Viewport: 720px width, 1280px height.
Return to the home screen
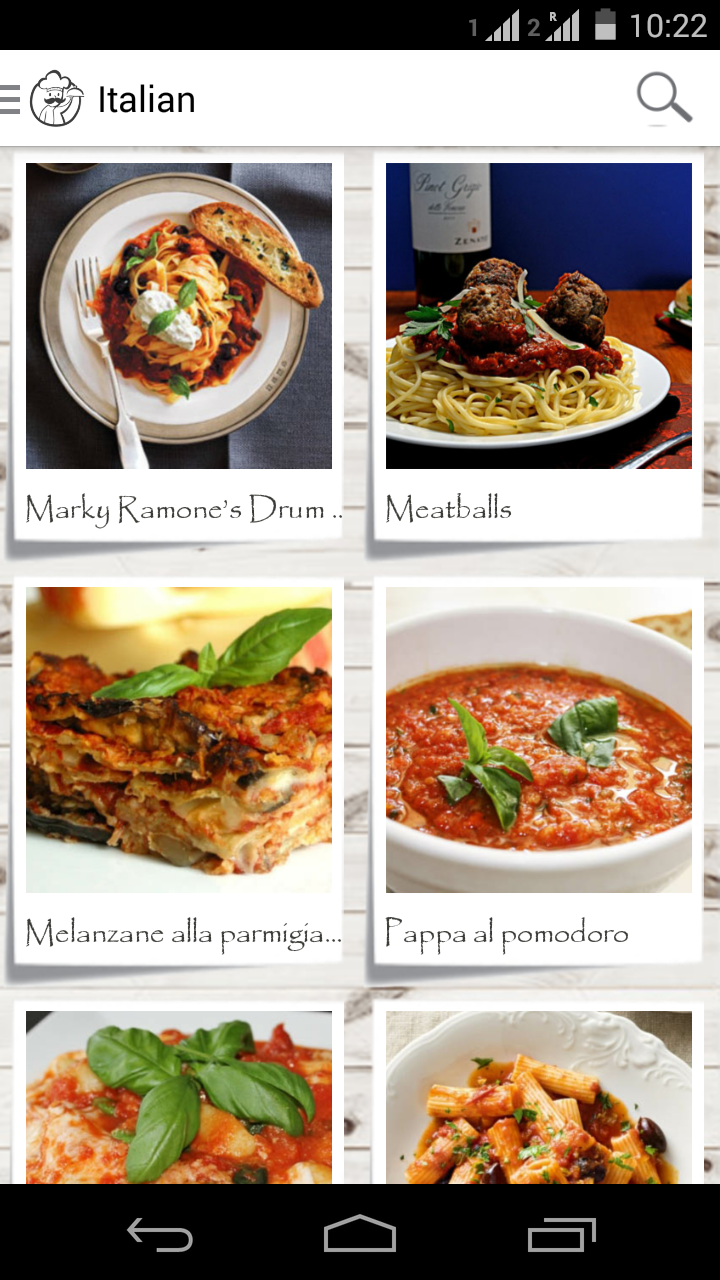coord(360,1234)
